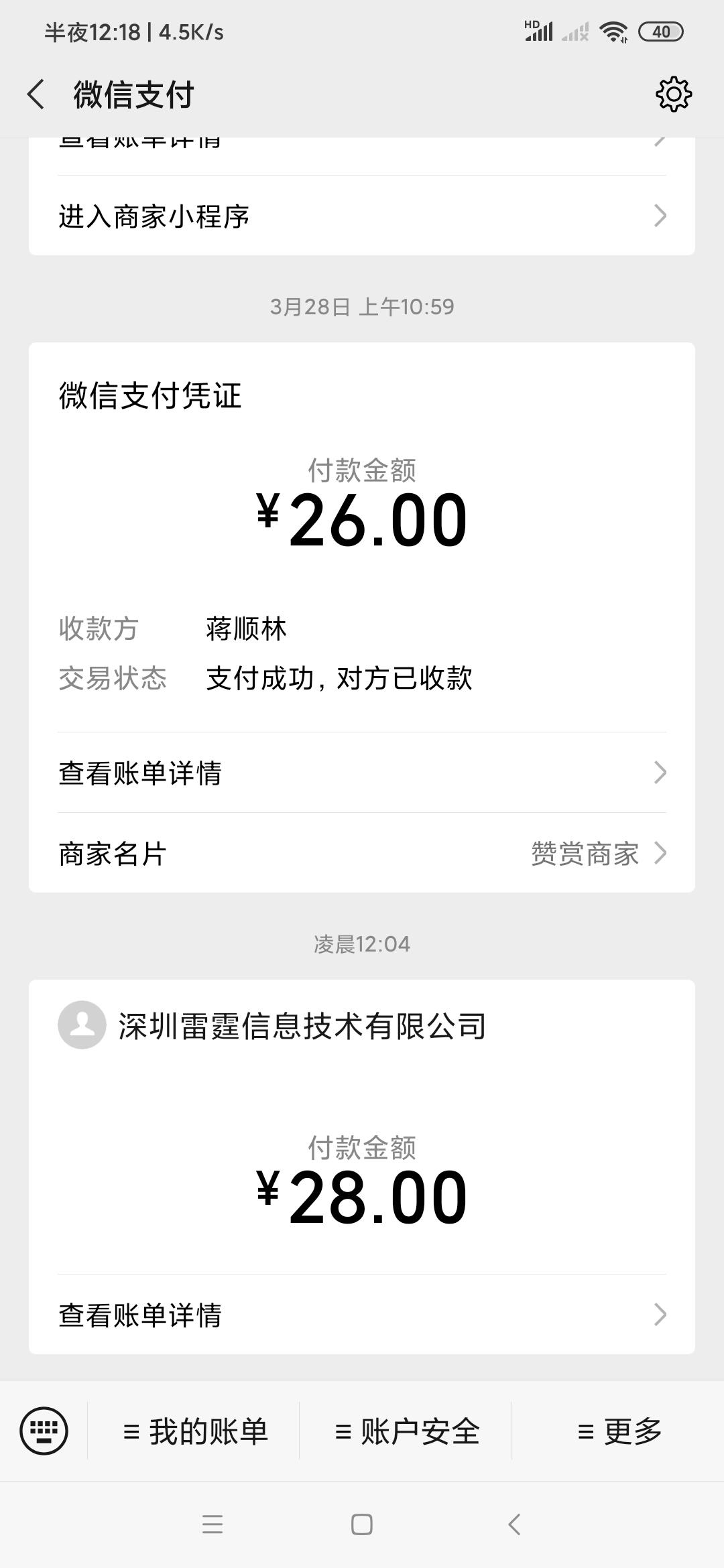Image resolution: width=724 pixels, height=1568 pixels.
Task: Tap the system home button
Action: click(361, 1524)
